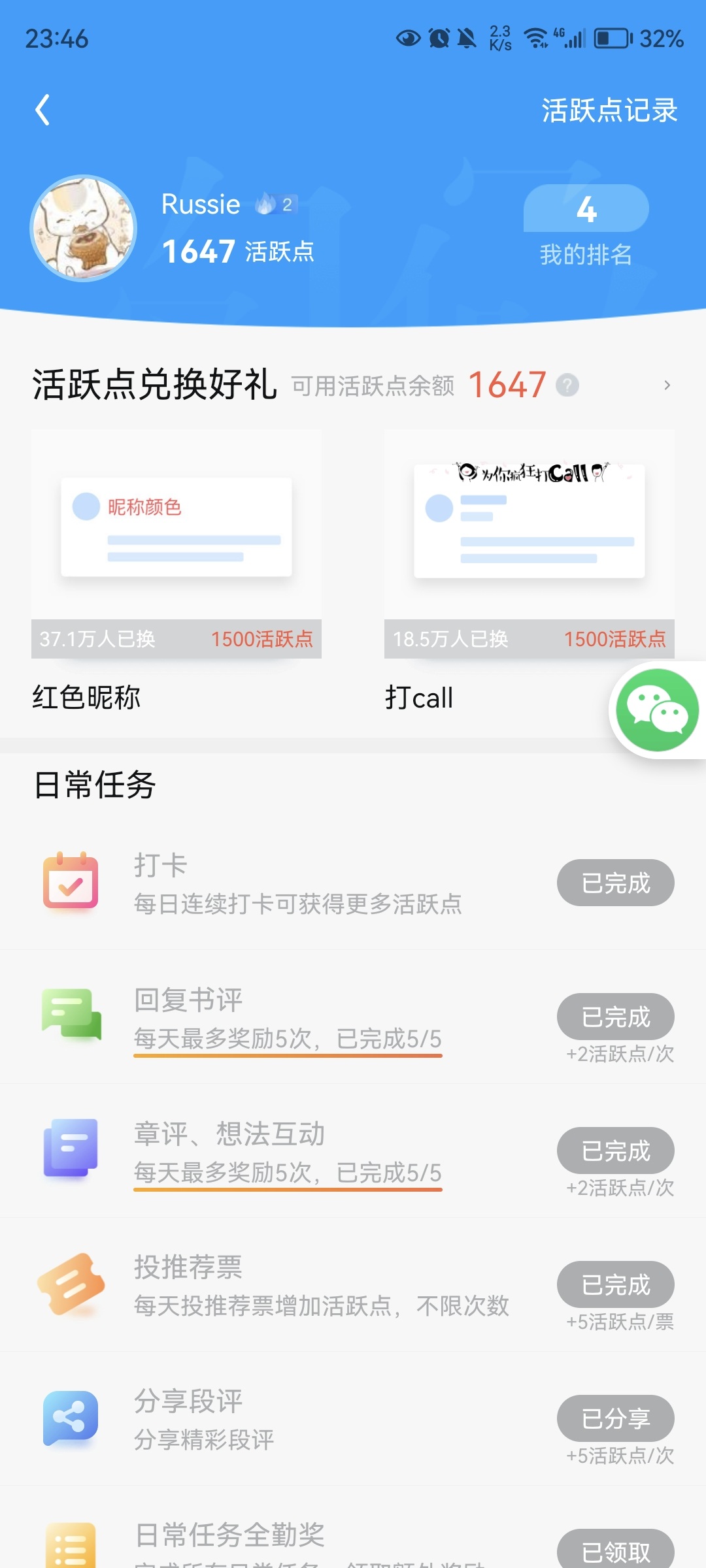Image resolution: width=706 pixels, height=1568 pixels.
Task: Tap 已分享 button for 分享段评
Action: click(x=615, y=1418)
